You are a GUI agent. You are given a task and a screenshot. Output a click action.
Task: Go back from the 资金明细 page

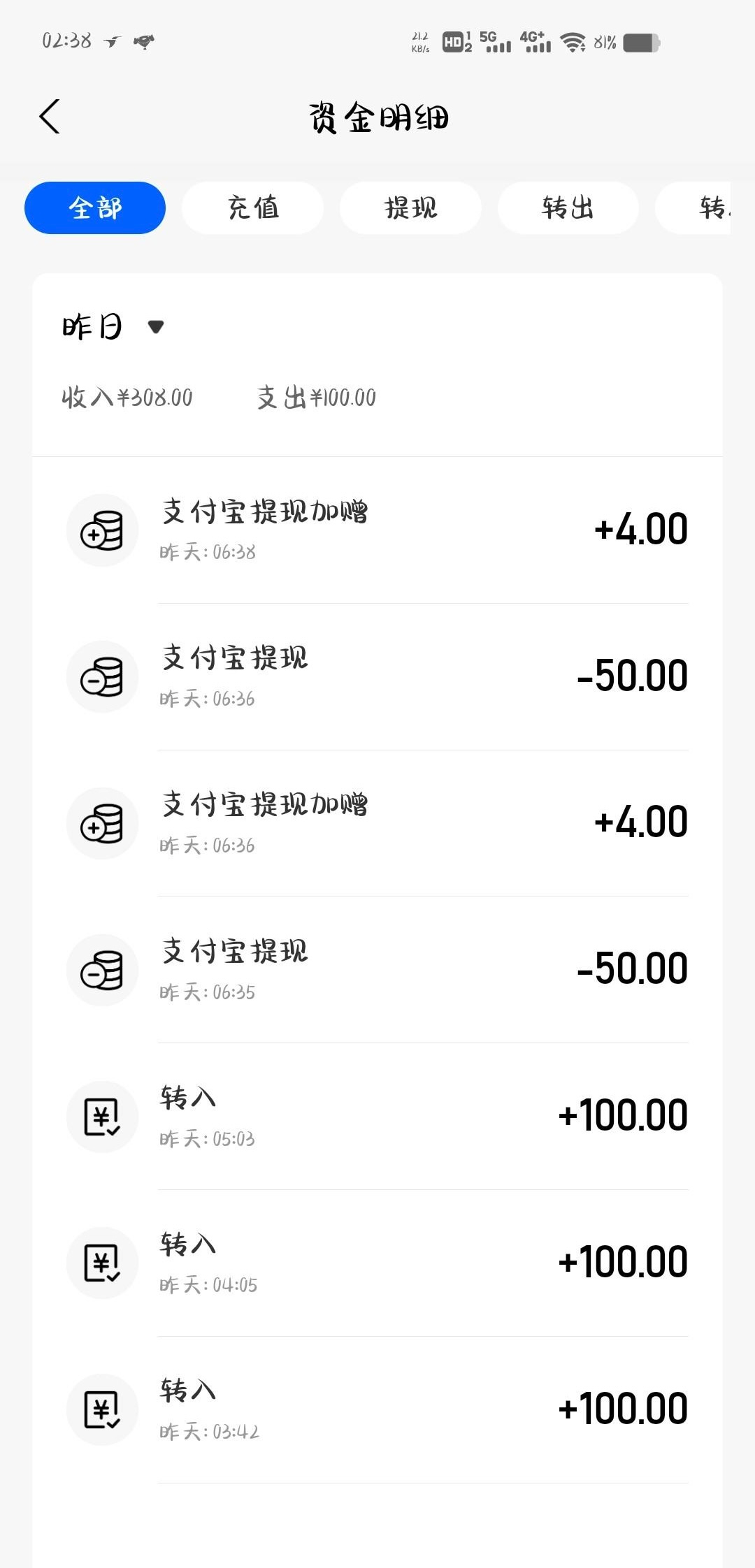pos(50,117)
